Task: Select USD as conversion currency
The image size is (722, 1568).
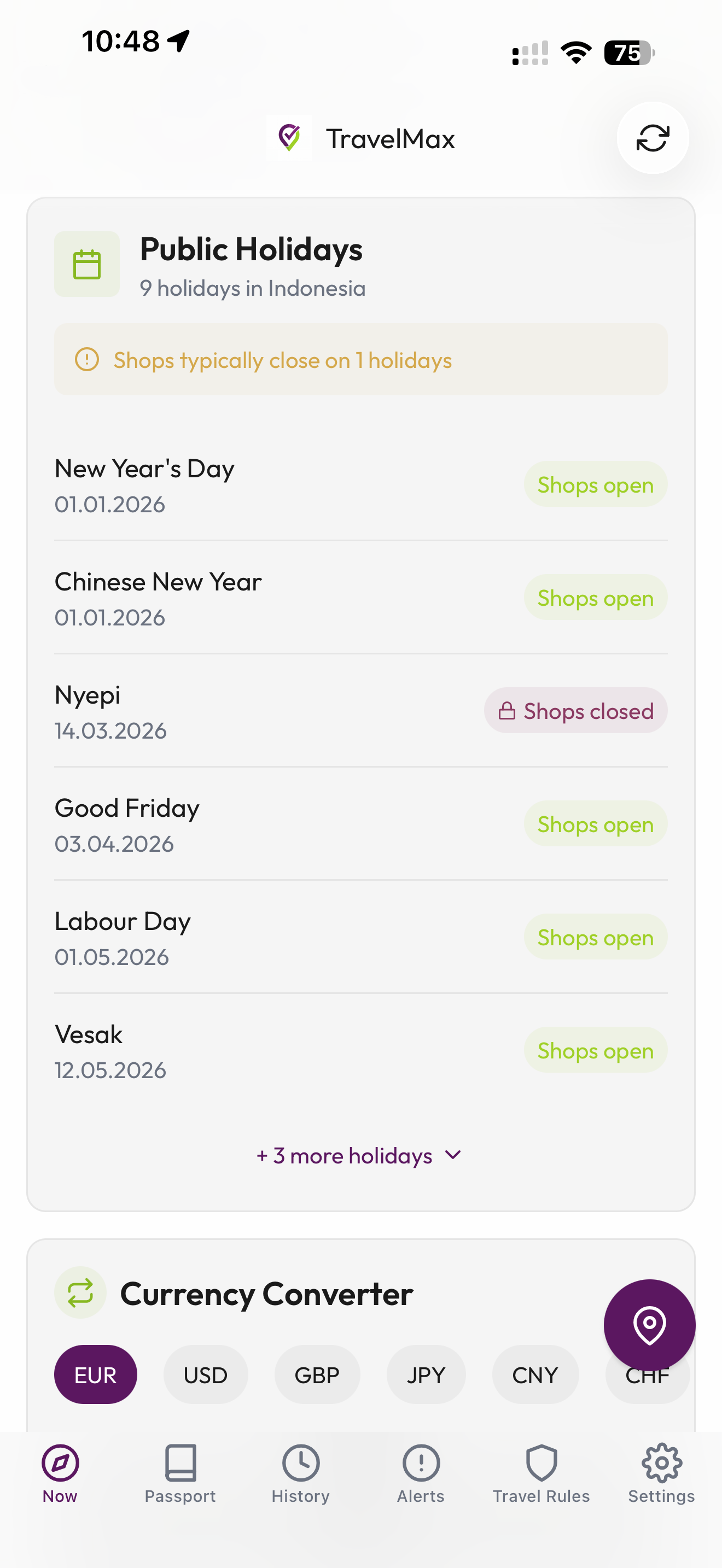Action: pyautogui.click(x=205, y=1374)
